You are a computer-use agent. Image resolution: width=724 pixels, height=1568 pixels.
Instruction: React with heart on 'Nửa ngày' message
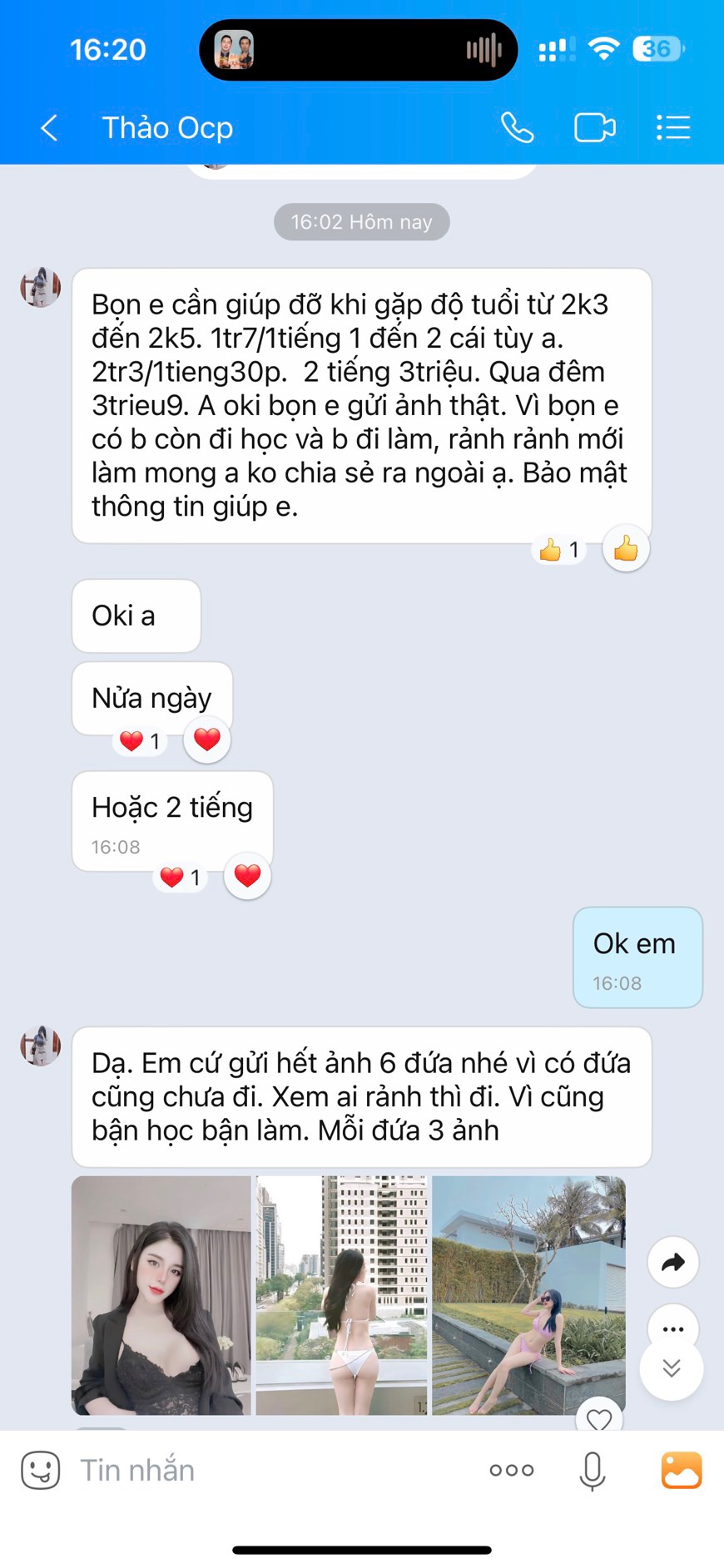tap(207, 739)
